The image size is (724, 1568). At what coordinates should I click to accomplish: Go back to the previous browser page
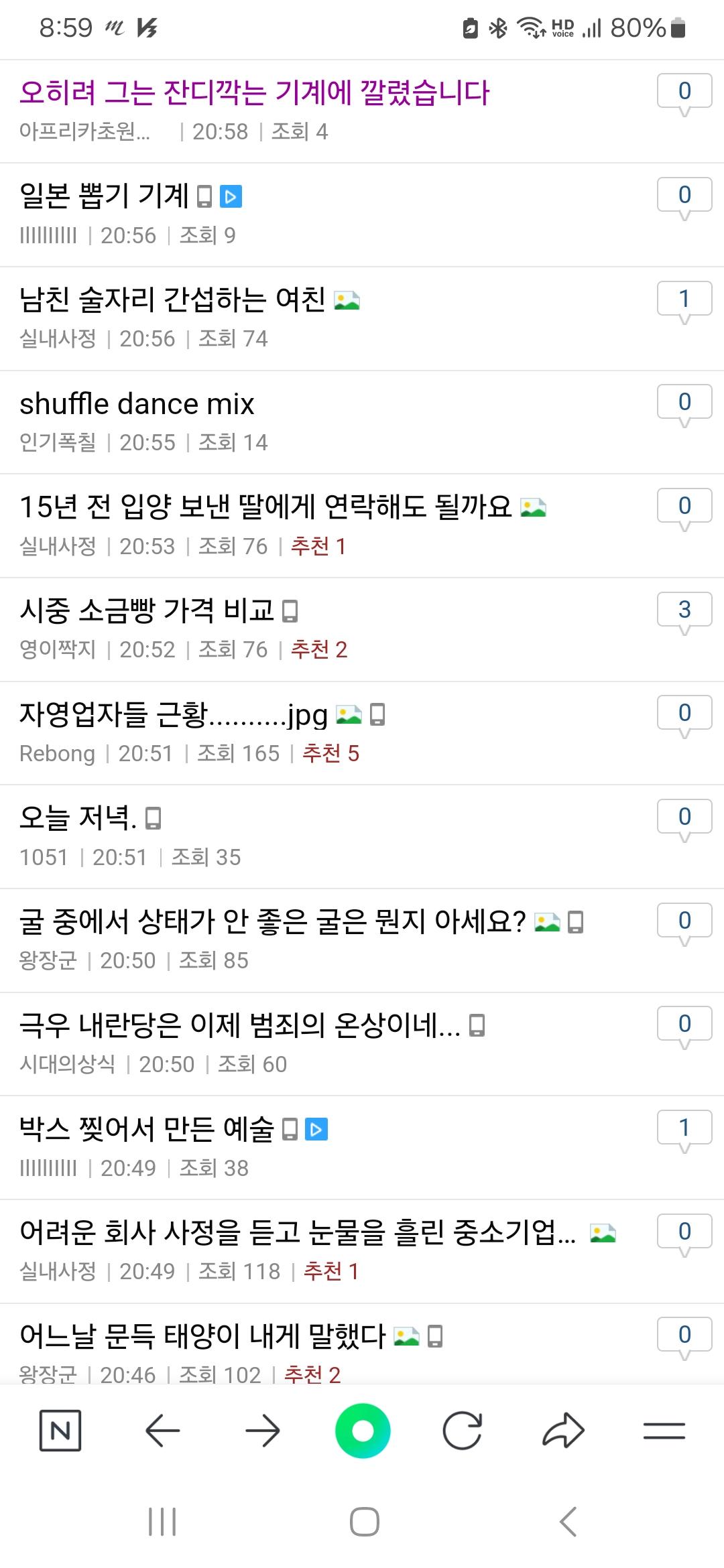(162, 1431)
